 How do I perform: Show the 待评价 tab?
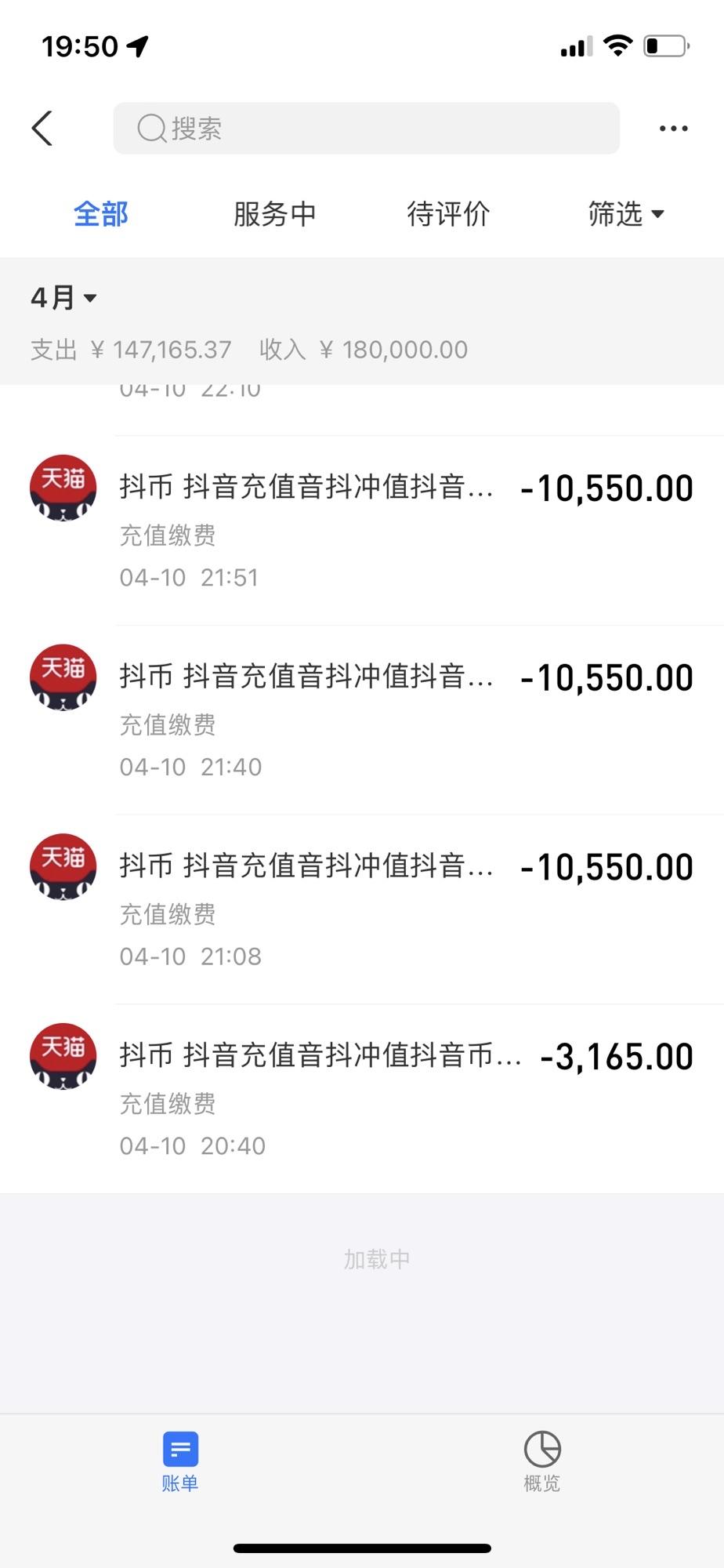click(448, 214)
